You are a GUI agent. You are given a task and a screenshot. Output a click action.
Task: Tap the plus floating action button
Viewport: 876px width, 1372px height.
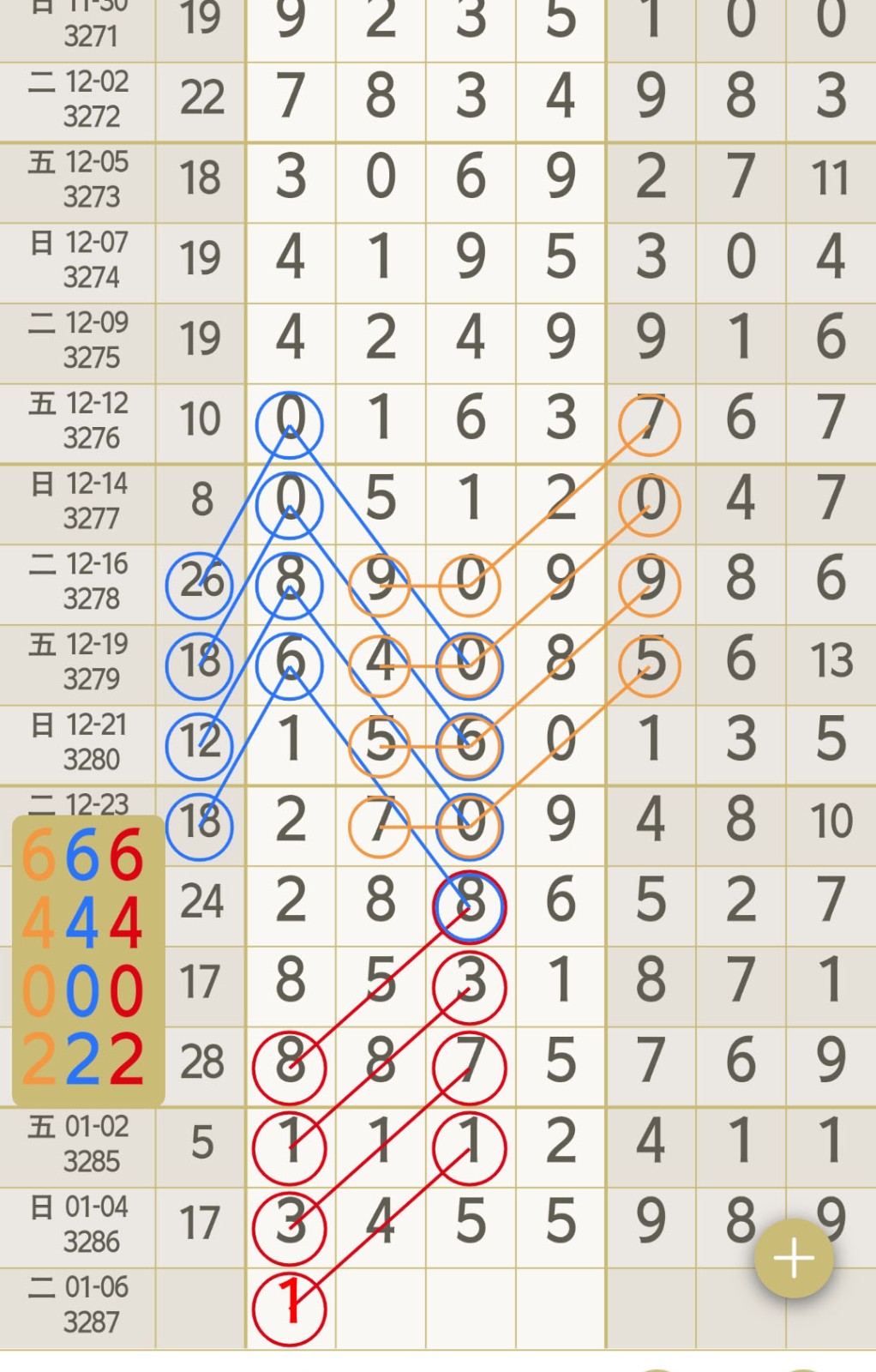(794, 1258)
